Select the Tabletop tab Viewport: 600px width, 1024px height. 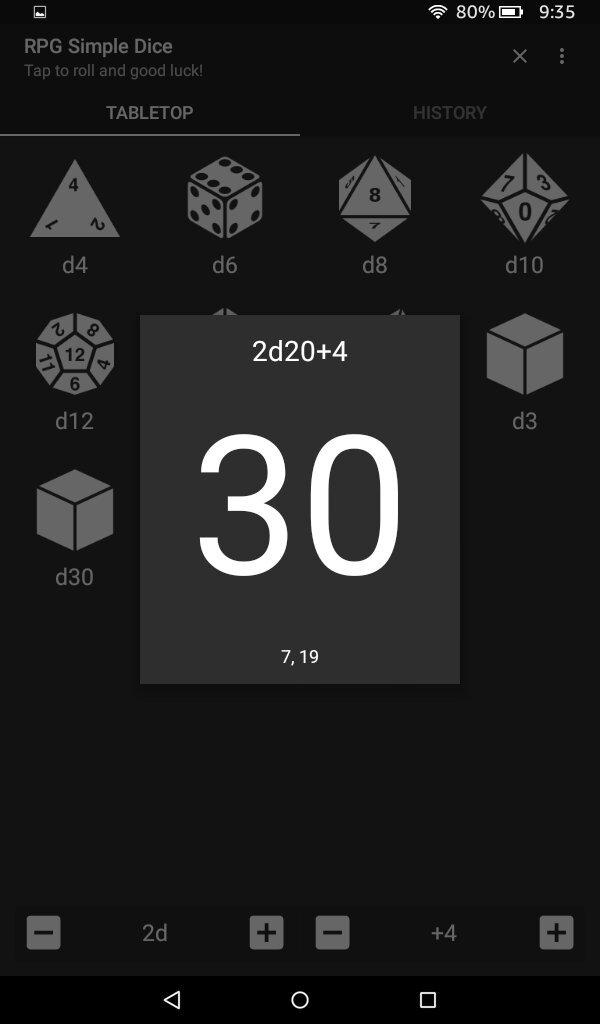(150, 113)
